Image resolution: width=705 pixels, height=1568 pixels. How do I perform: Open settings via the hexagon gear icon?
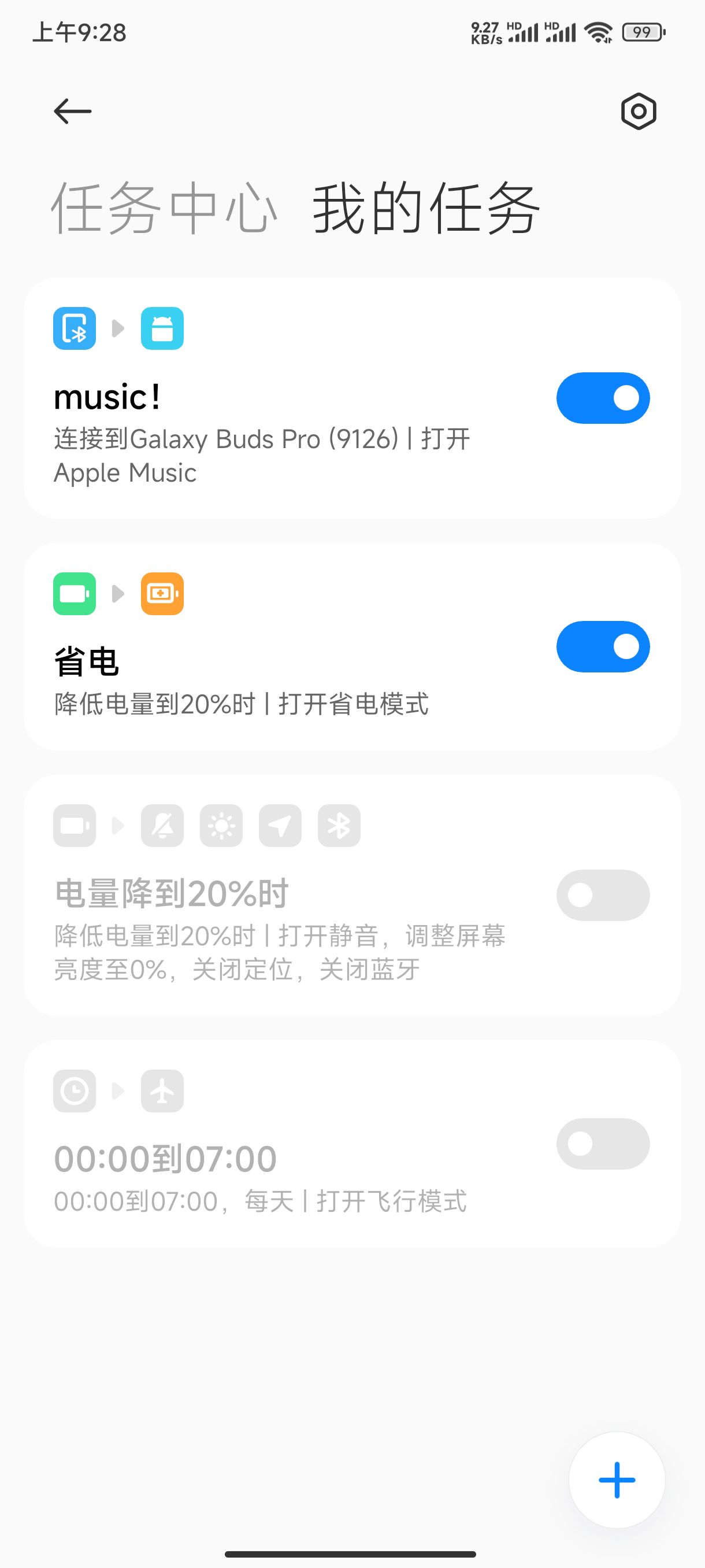[638, 112]
